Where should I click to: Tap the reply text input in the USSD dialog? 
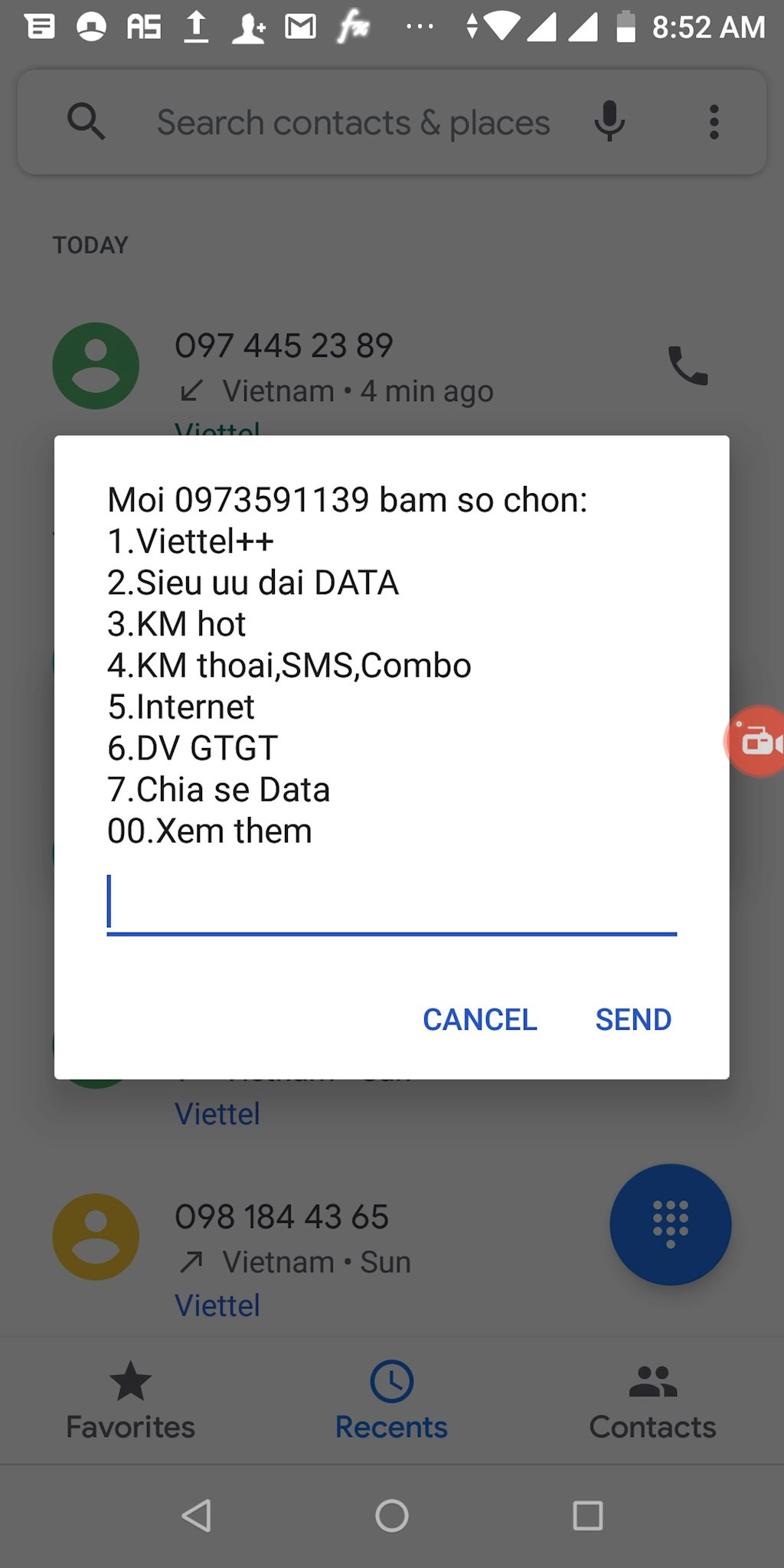tap(391, 903)
